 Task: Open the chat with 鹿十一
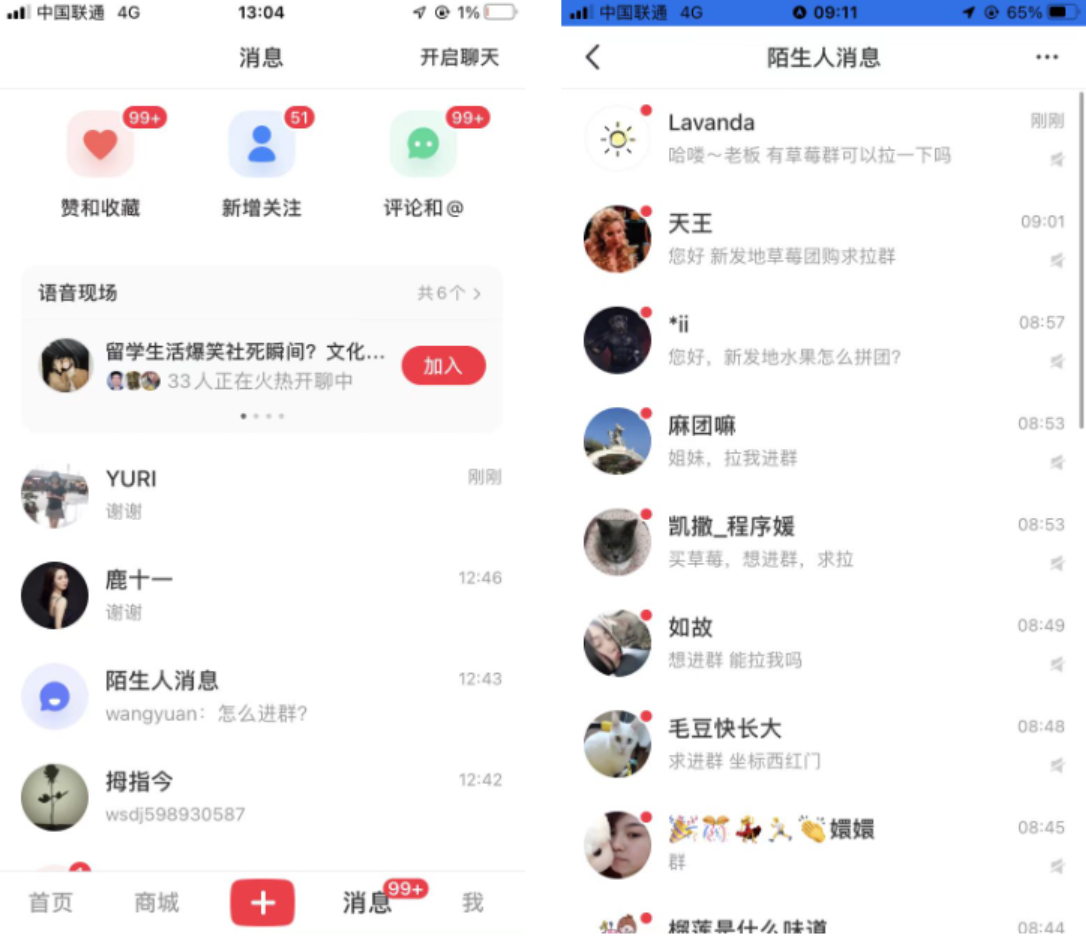click(x=261, y=595)
